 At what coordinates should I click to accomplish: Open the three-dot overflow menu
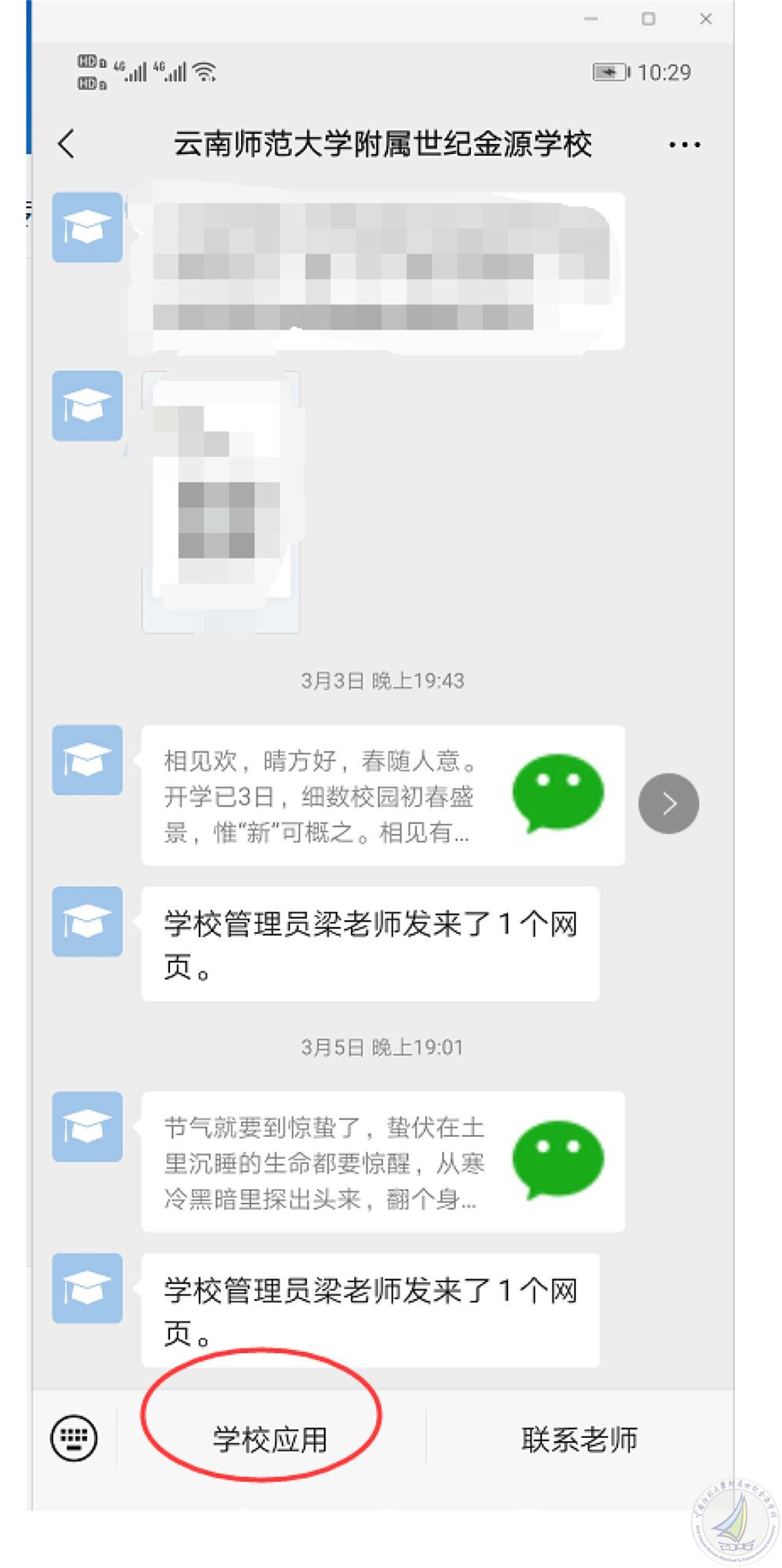click(684, 145)
